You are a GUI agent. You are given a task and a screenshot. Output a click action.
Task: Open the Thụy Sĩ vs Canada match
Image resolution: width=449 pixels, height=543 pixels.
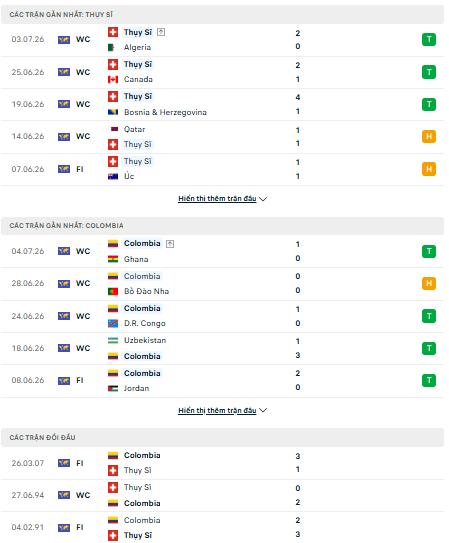222,72
